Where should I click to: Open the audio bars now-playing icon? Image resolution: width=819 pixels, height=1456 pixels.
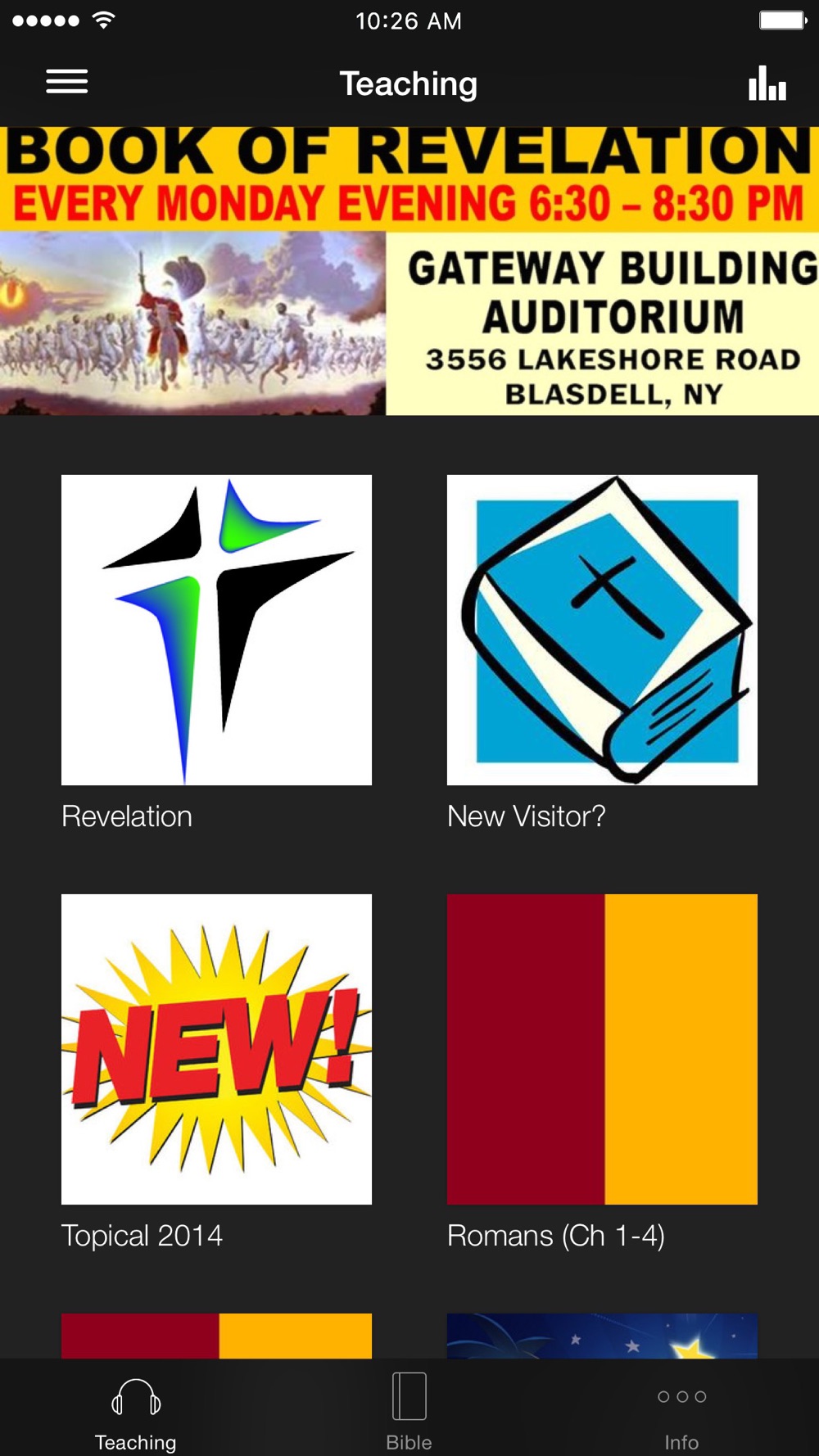tap(767, 84)
